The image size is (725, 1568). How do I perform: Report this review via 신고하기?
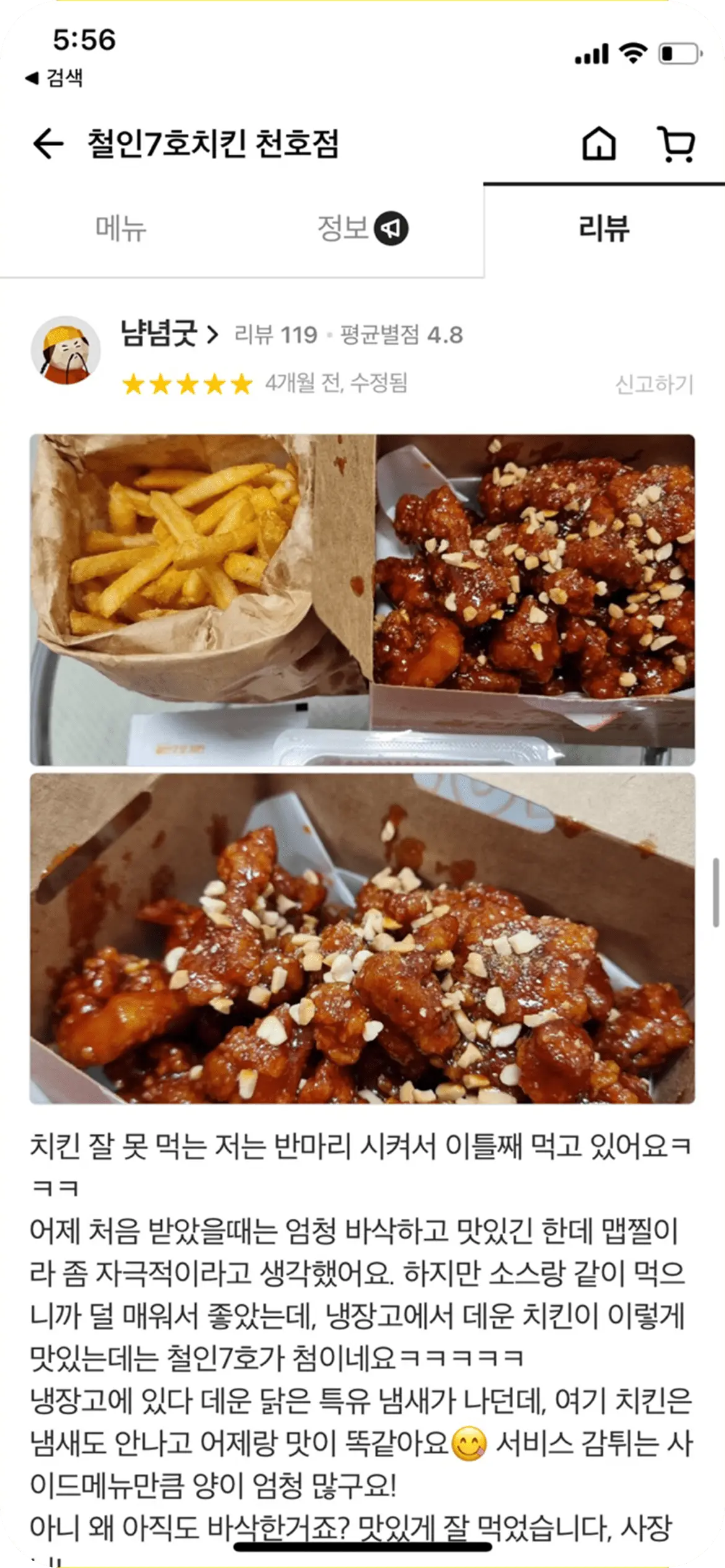[653, 385]
